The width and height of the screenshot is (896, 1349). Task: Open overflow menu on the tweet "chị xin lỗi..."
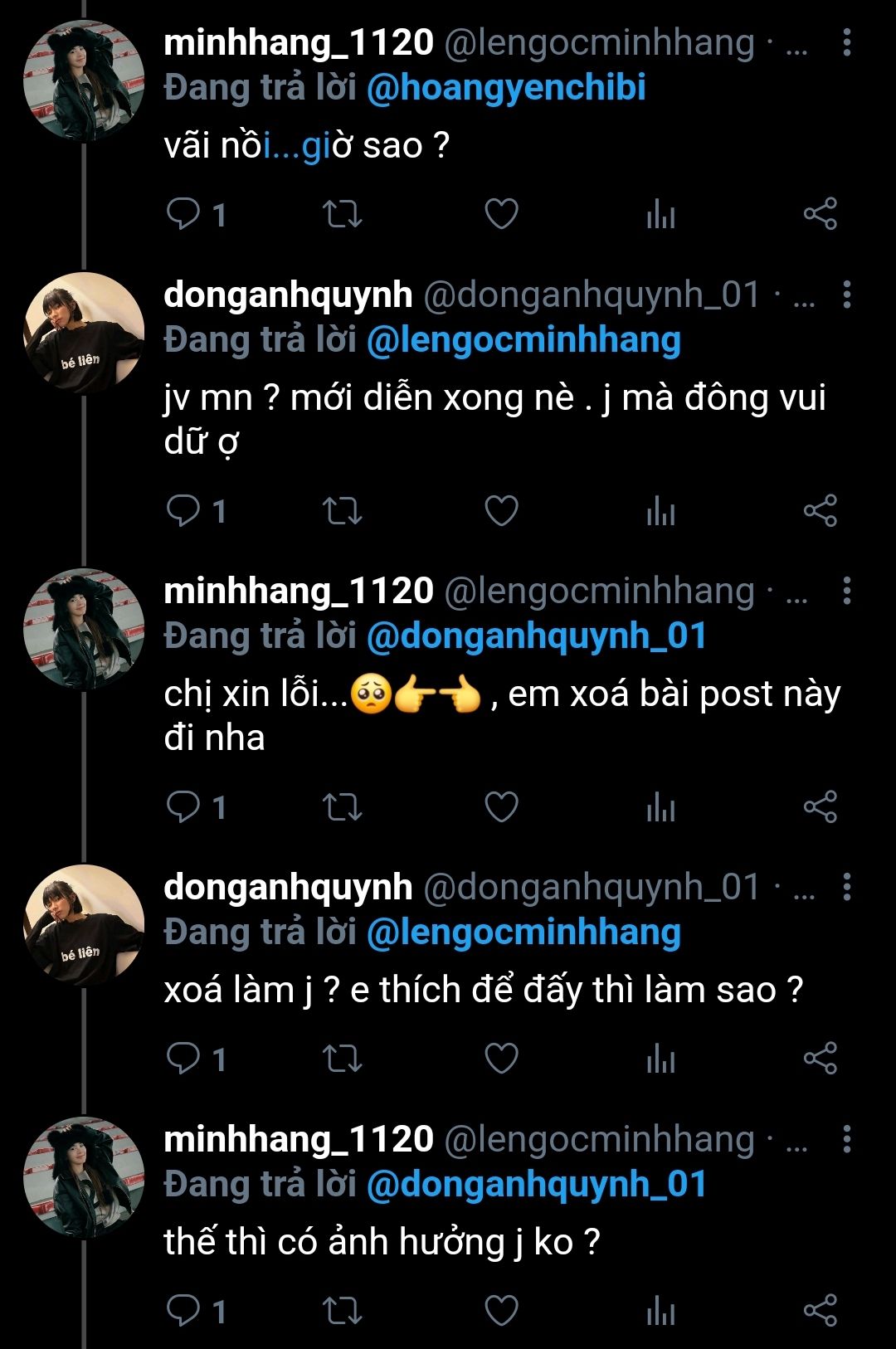pyautogui.click(x=846, y=591)
